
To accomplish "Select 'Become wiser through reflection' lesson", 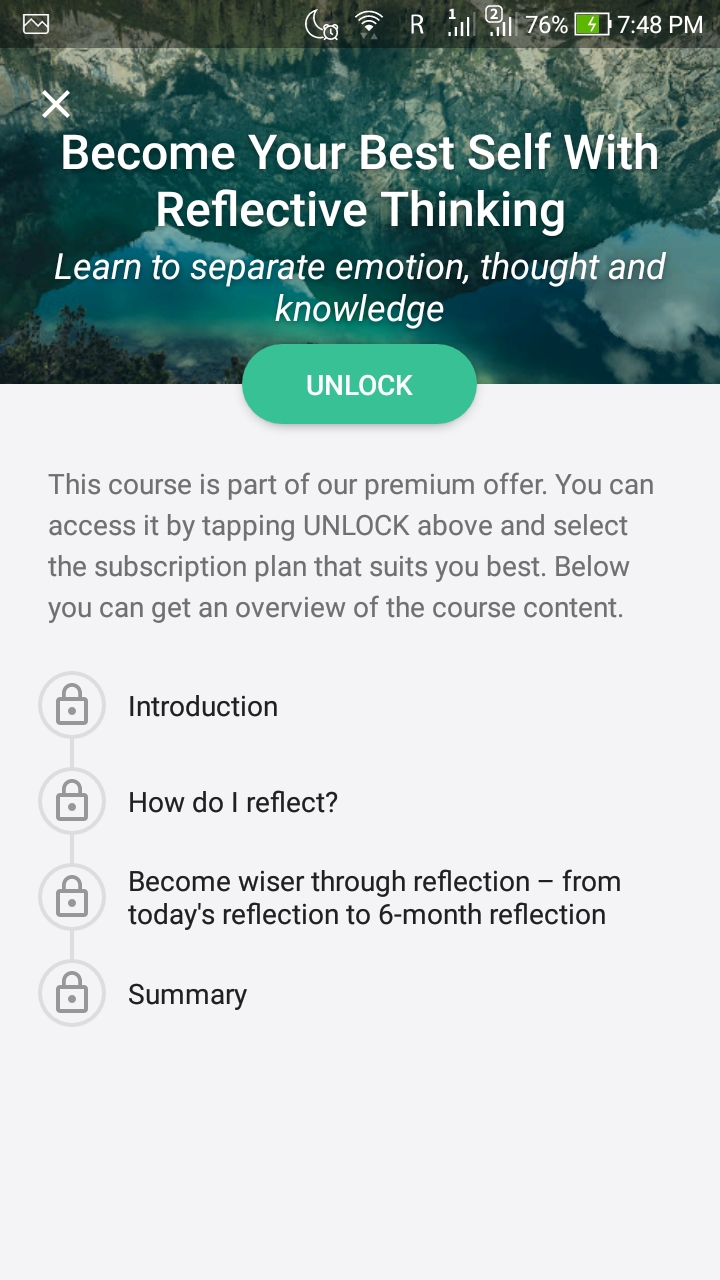I will click(x=374, y=898).
